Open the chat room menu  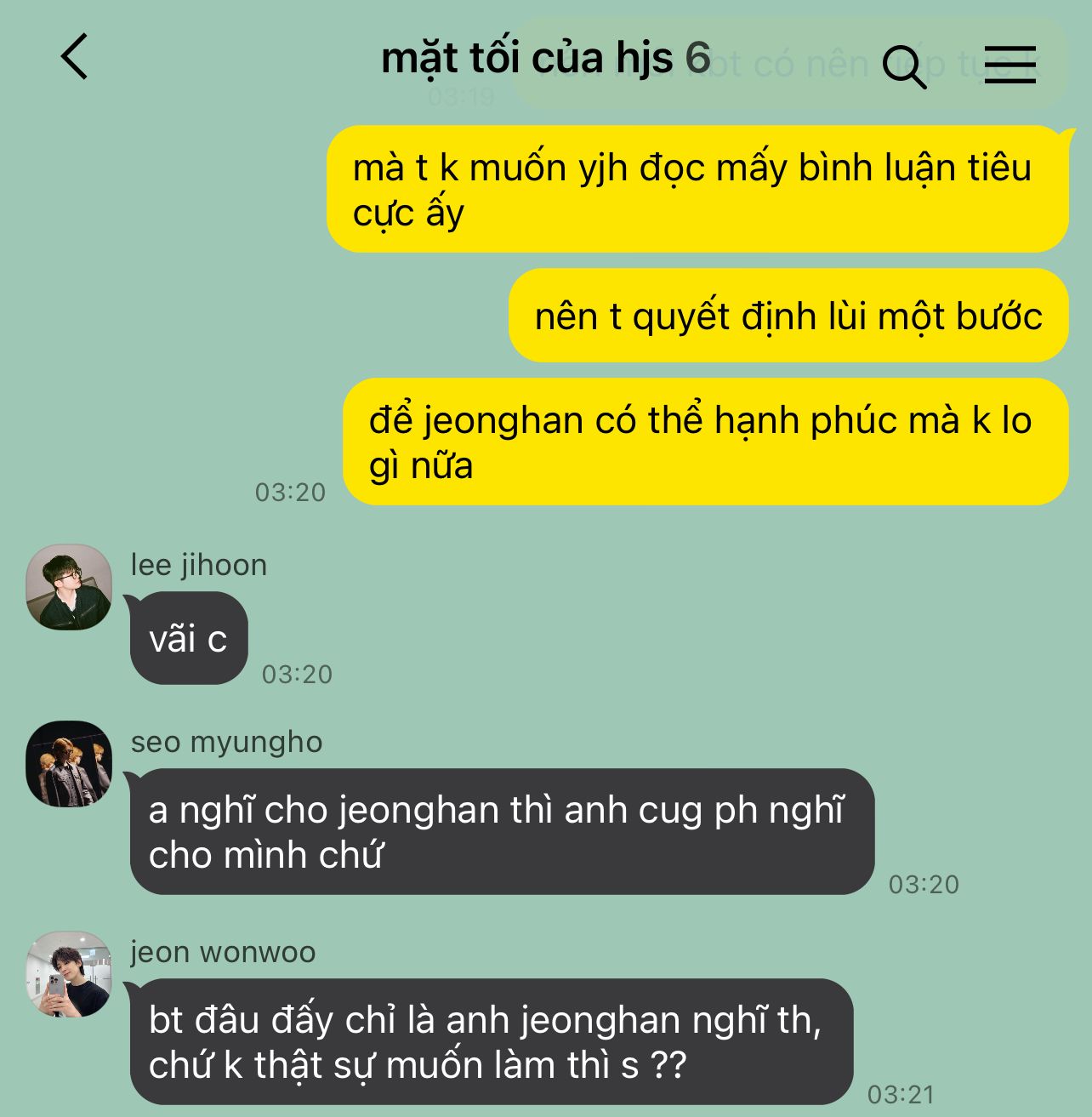1010,64
